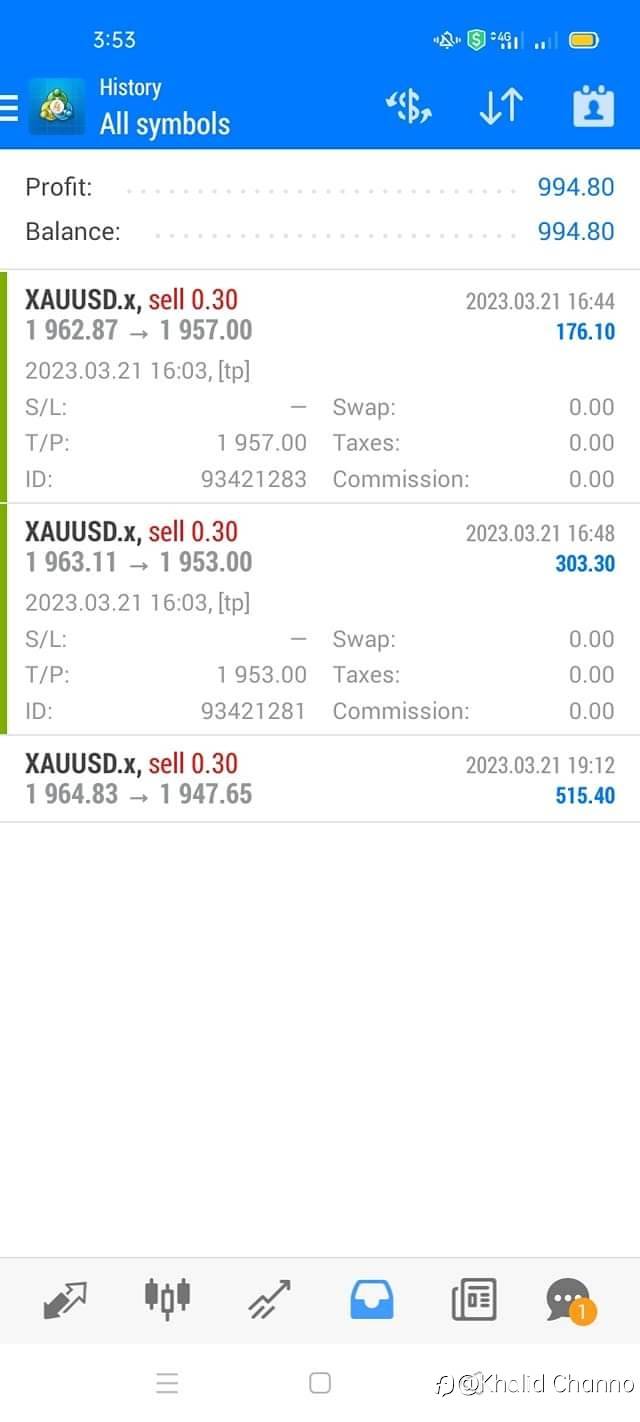
Task: Open the News tab
Action: point(473,1300)
